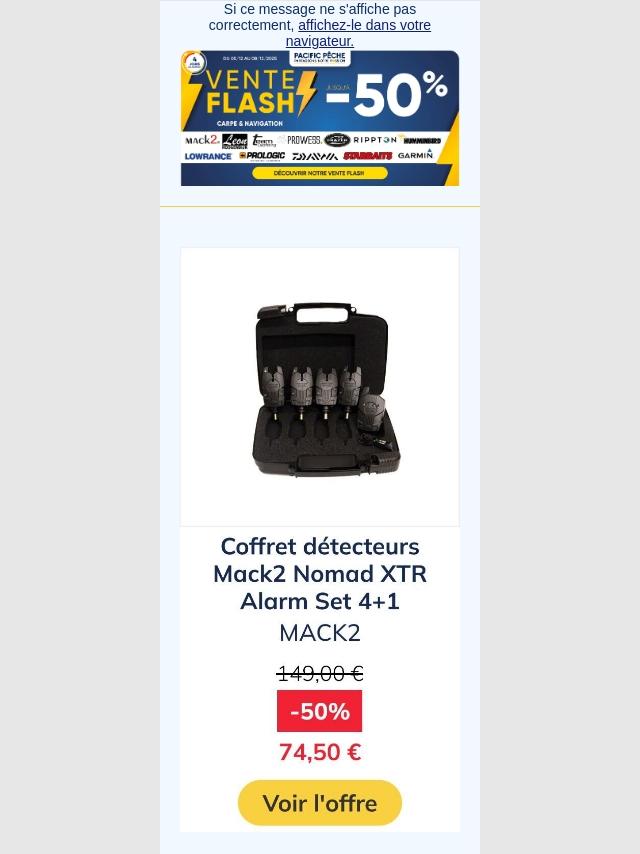This screenshot has height=854, width=640.
Task: Open the Mack2 Nomad XTR alarm set image
Action: point(320,387)
